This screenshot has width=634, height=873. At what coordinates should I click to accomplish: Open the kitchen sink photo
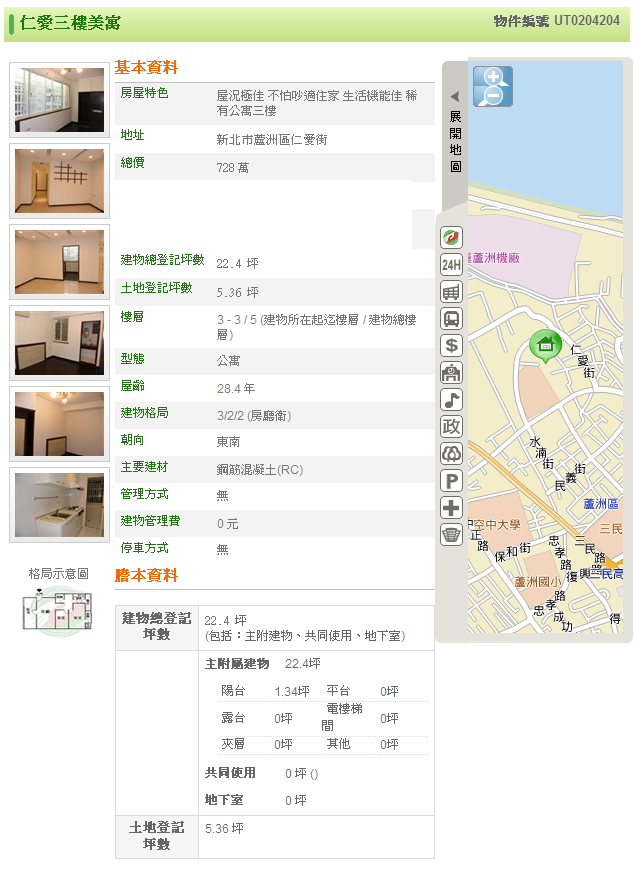[60, 505]
